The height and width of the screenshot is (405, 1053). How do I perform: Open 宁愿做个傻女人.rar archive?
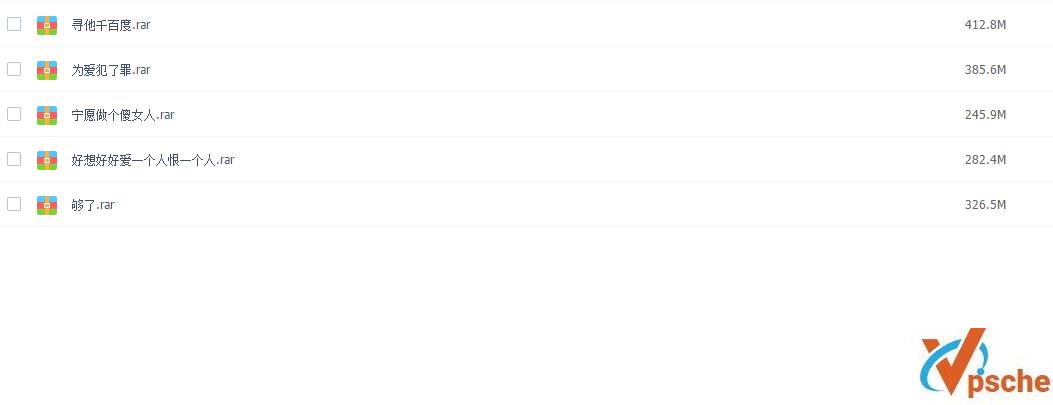pos(123,115)
